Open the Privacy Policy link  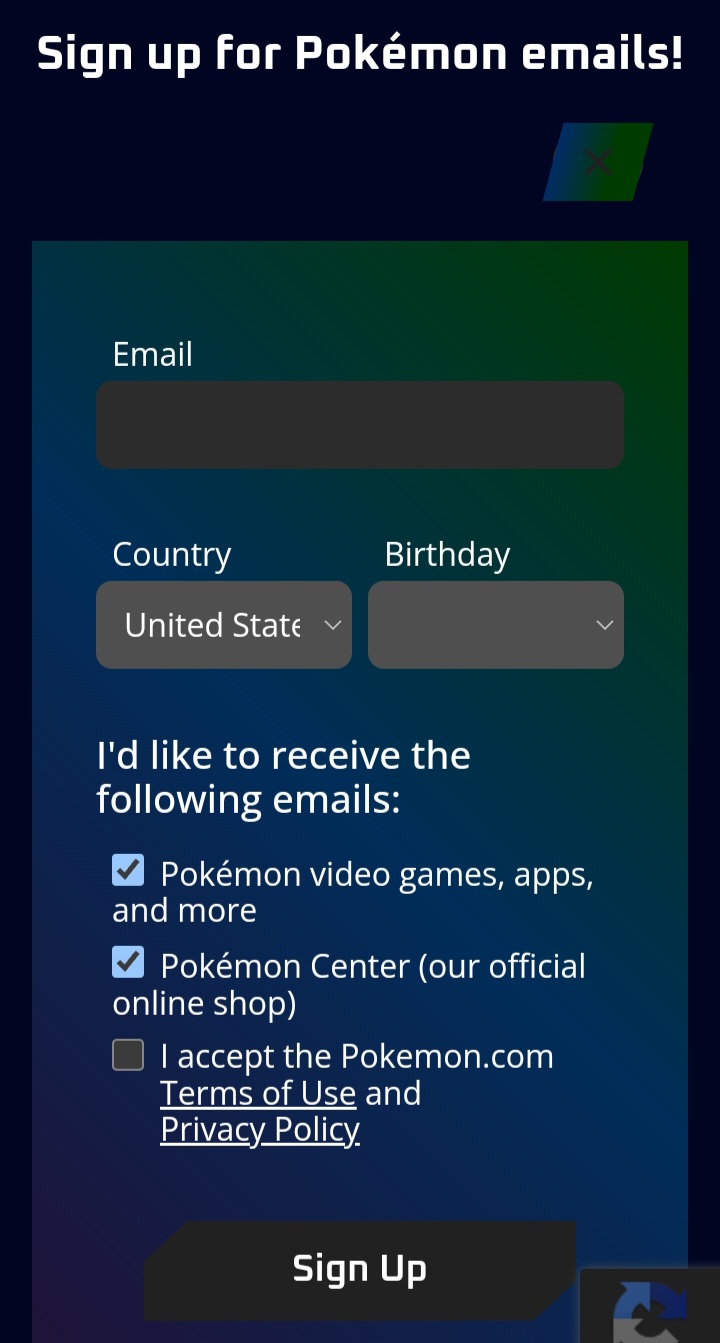[x=260, y=1129]
